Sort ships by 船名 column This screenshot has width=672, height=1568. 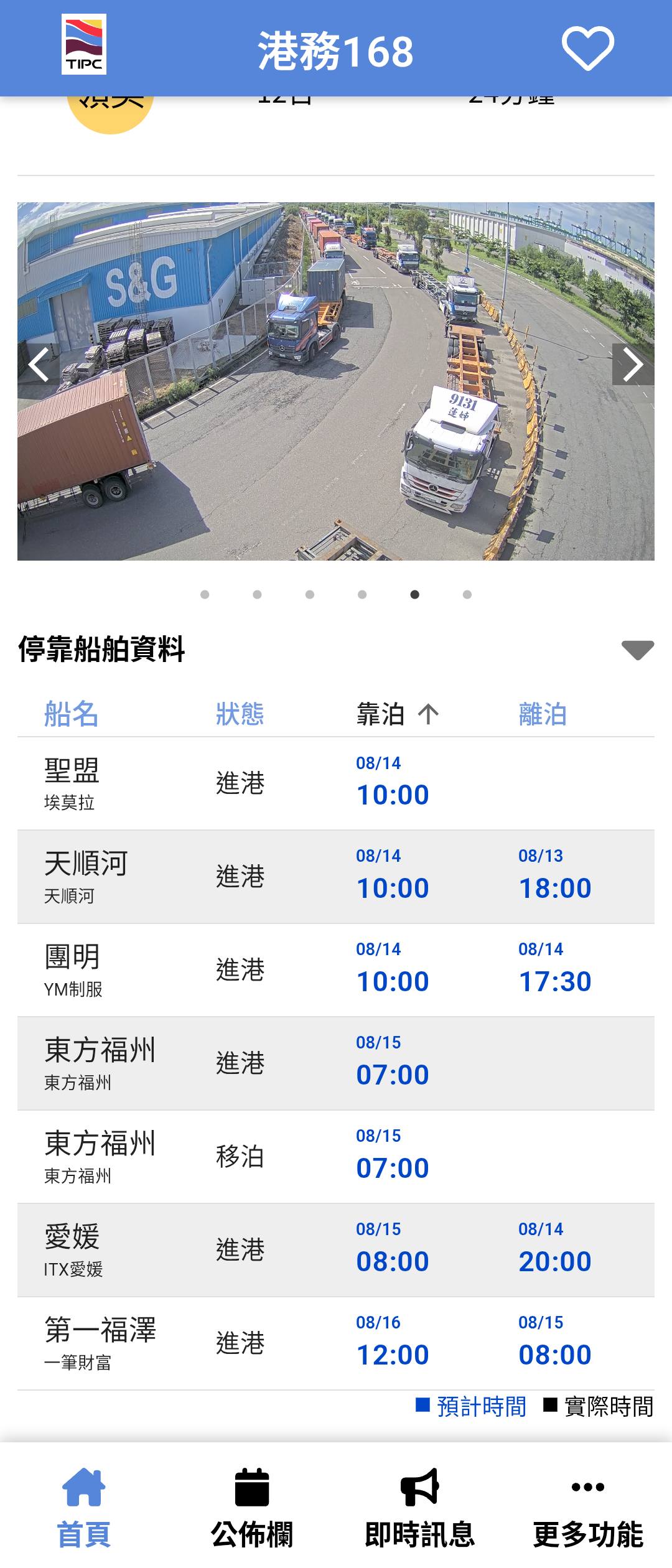pos(72,714)
